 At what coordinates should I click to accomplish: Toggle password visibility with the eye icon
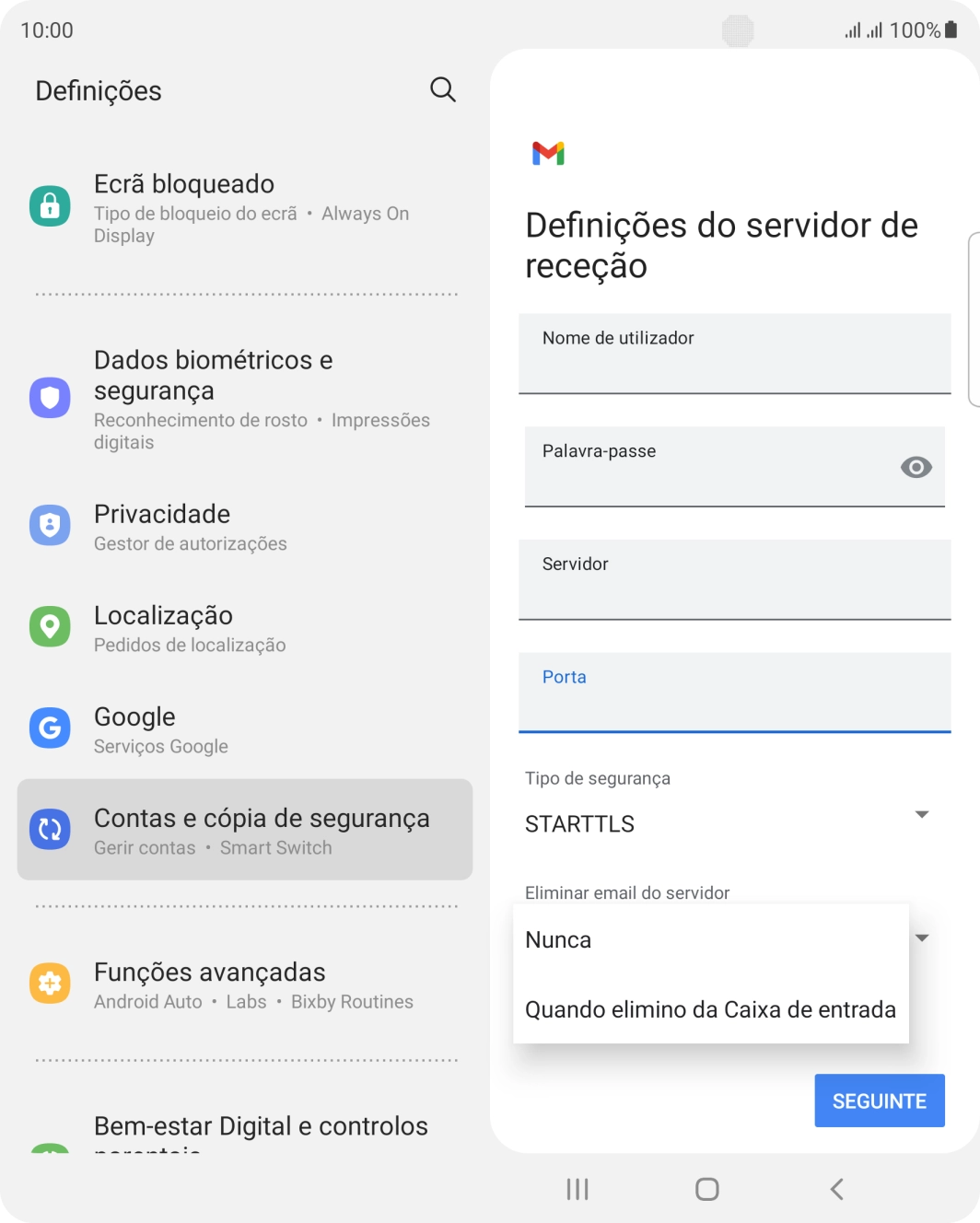point(915,468)
